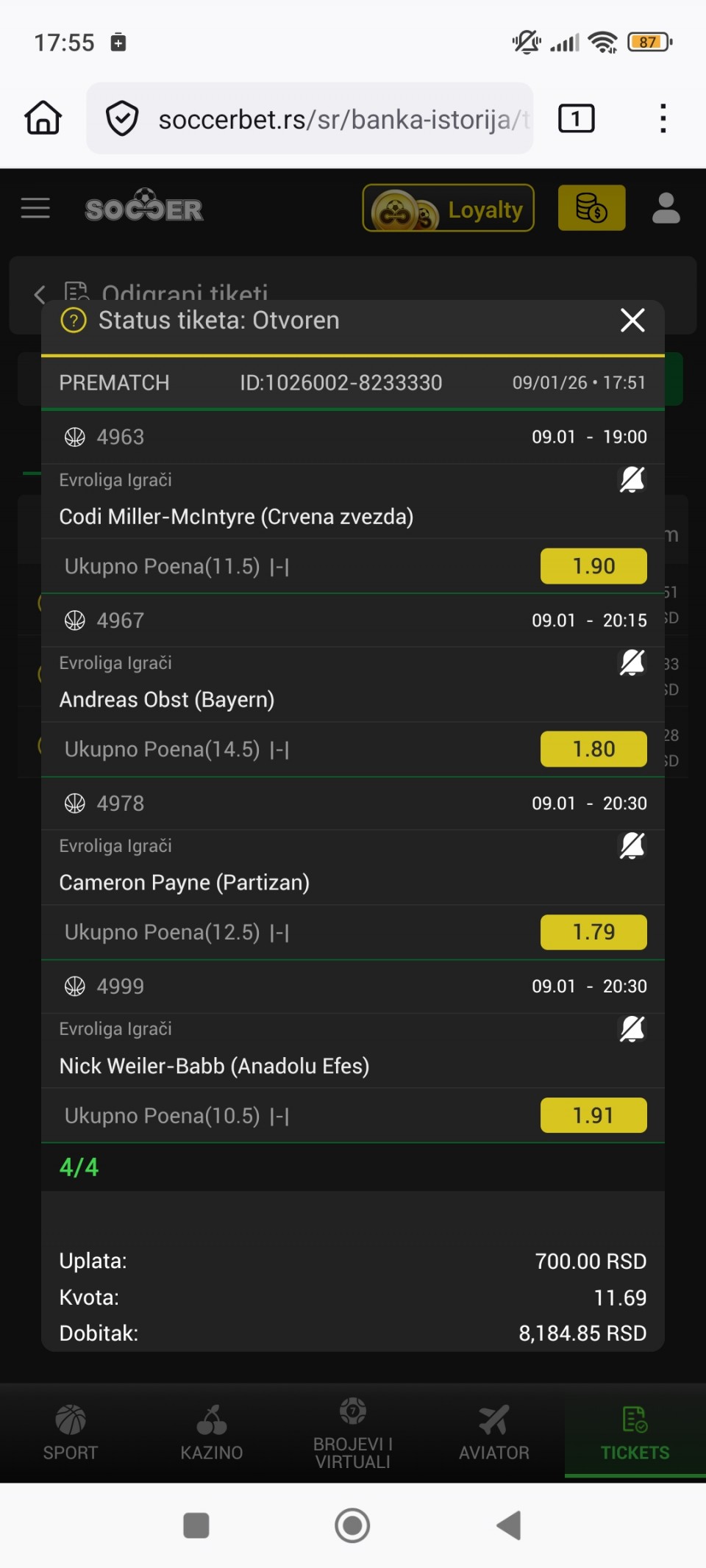Open the user profile
Image resolution: width=706 pixels, height=1568 pixels.
point(666,209)
